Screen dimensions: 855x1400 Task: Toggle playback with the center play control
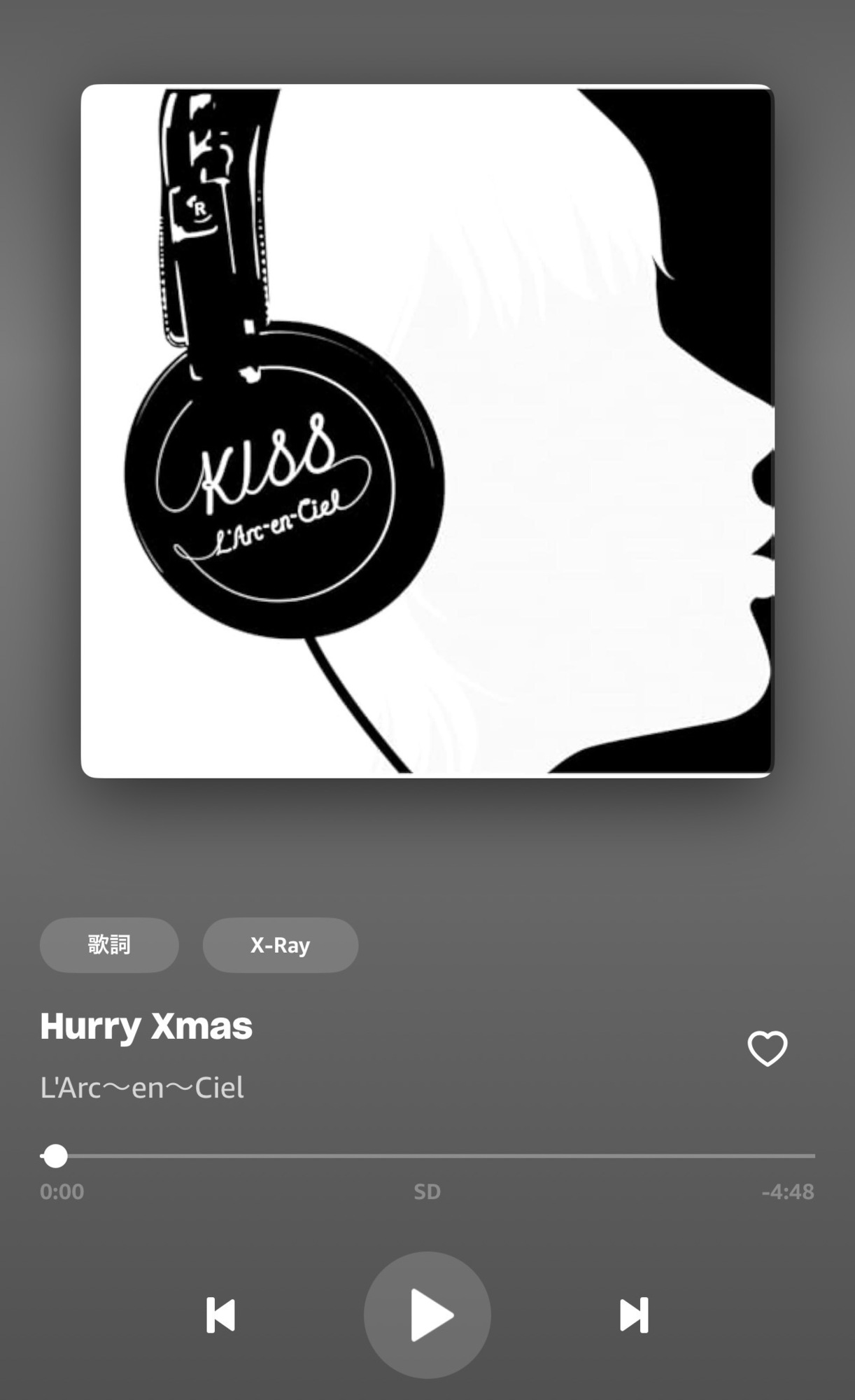(x=427, y=1315)
